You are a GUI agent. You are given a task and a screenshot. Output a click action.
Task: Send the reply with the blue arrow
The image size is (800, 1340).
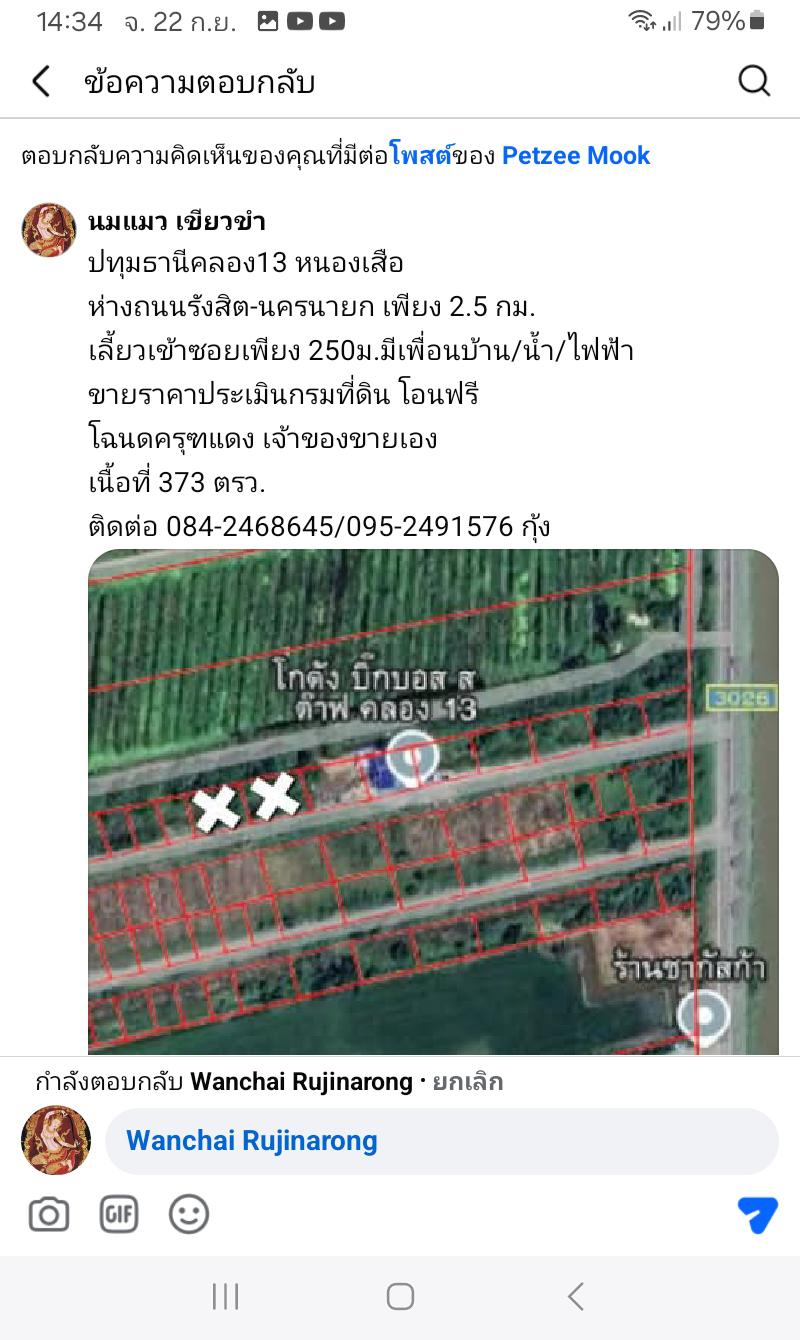point(757,1215)
